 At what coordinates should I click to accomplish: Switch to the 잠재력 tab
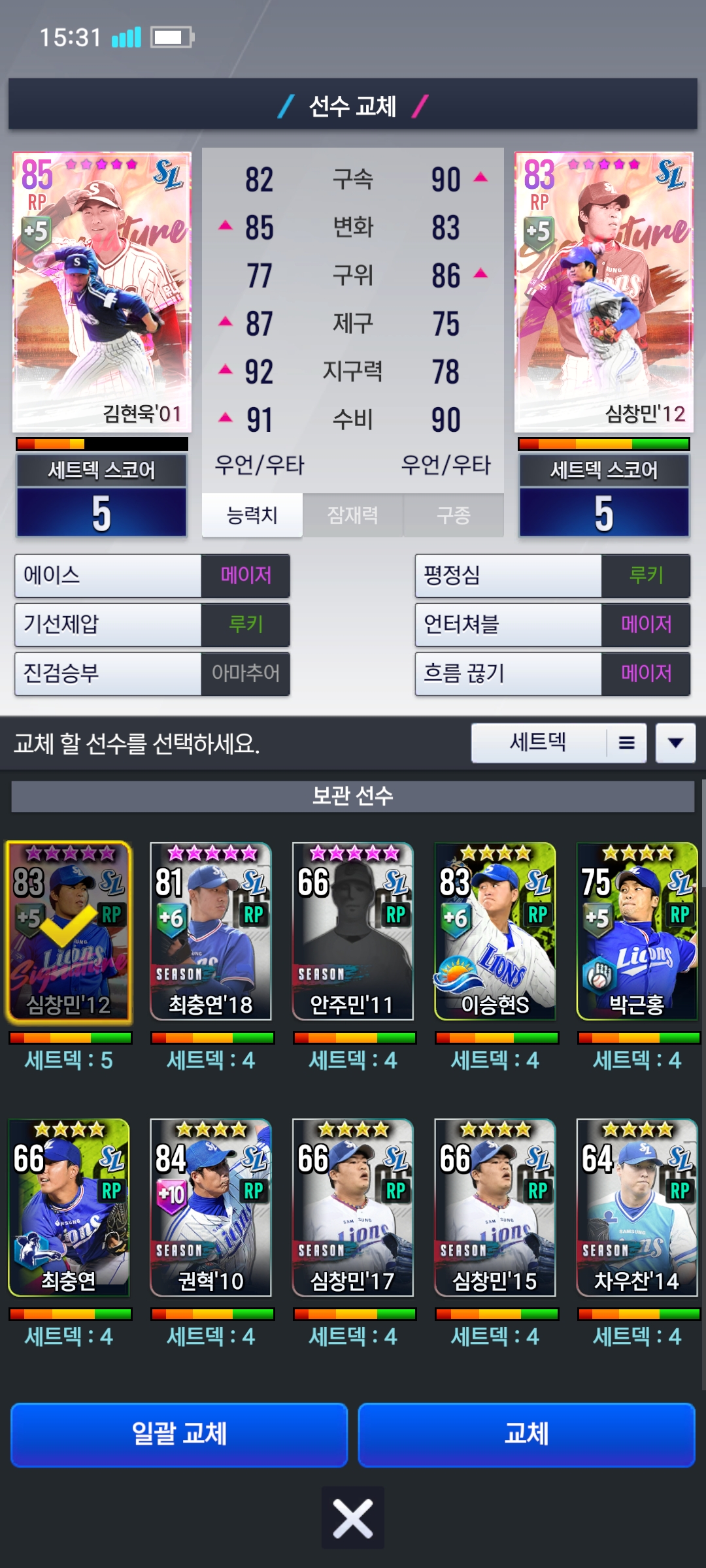point(353,515)
